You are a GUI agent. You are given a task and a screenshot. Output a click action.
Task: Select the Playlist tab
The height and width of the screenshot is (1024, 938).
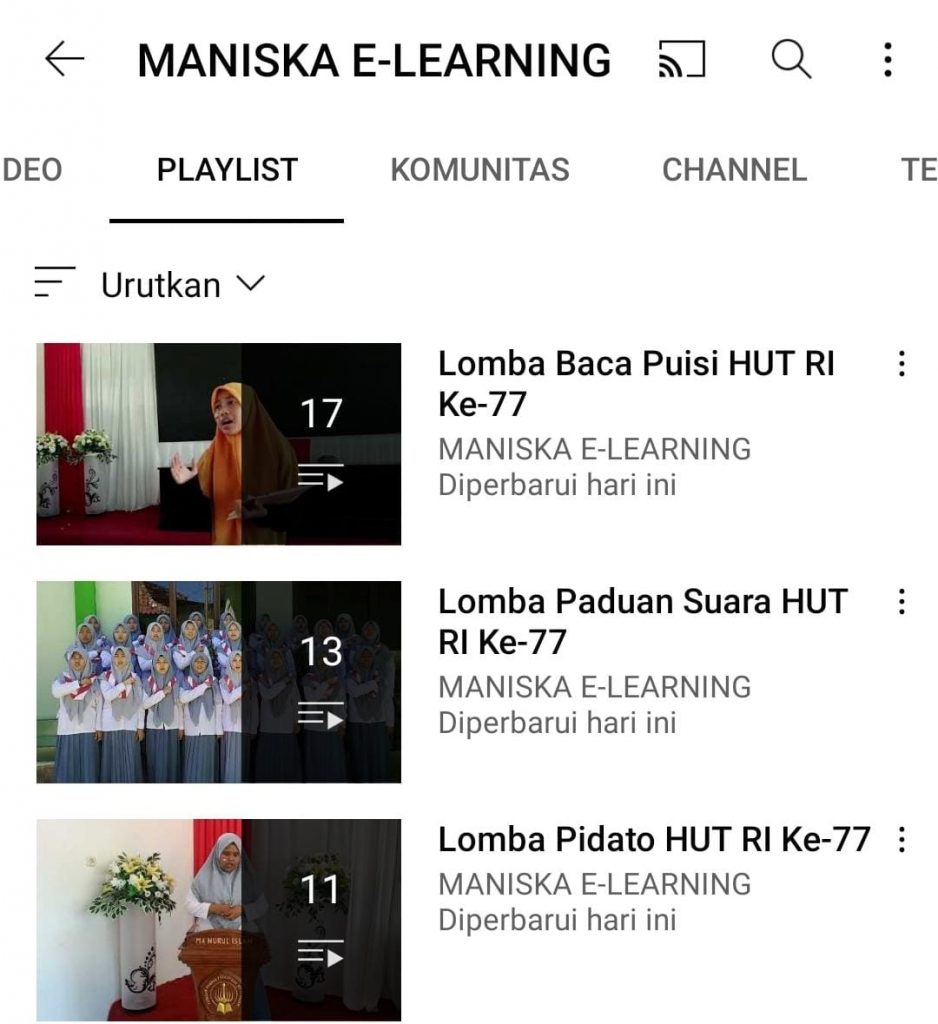click(227, 170)
